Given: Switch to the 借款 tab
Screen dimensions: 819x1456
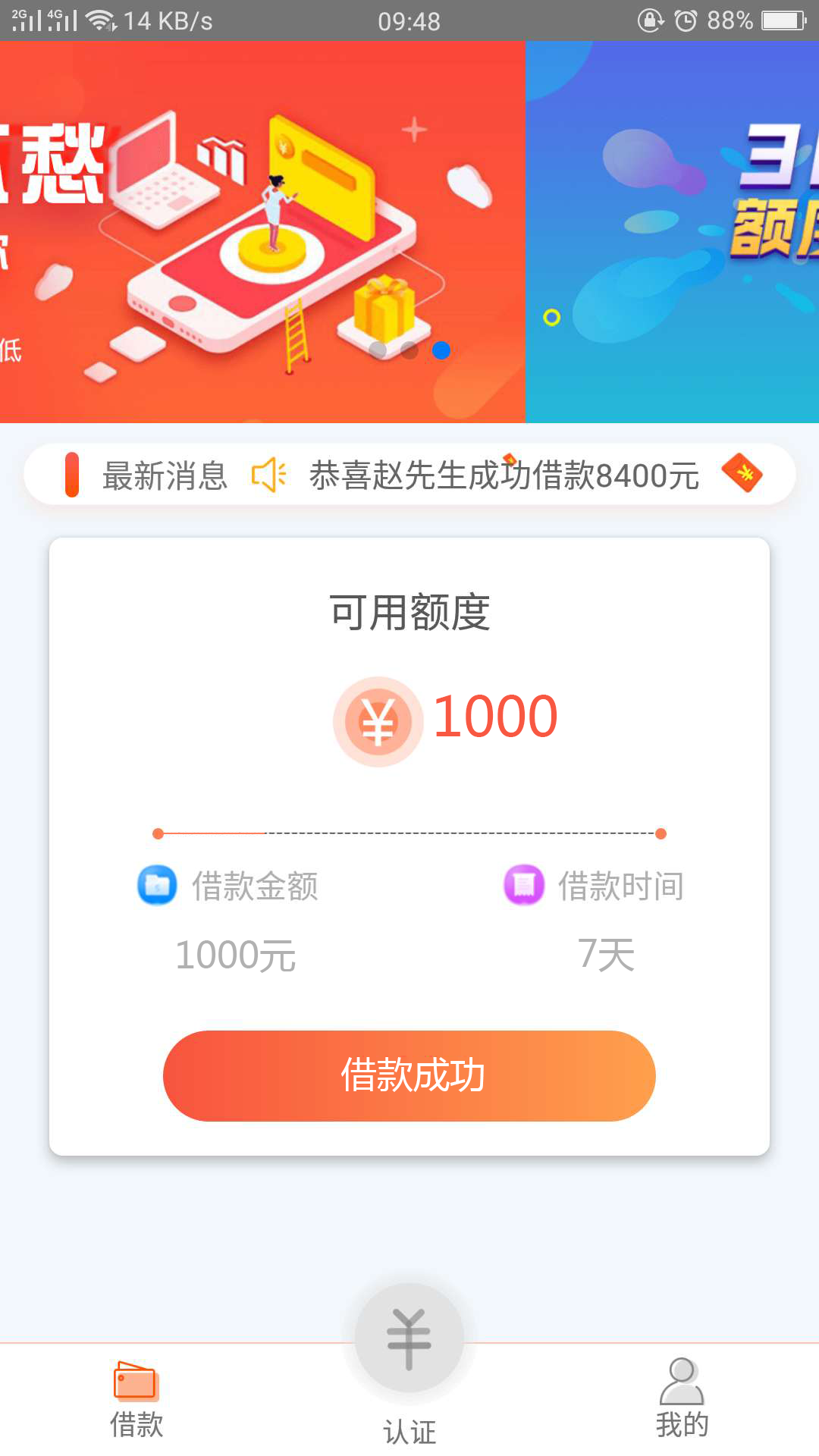Looking at the screenshot, I should pyautogui.click(x=136, y=1400).
